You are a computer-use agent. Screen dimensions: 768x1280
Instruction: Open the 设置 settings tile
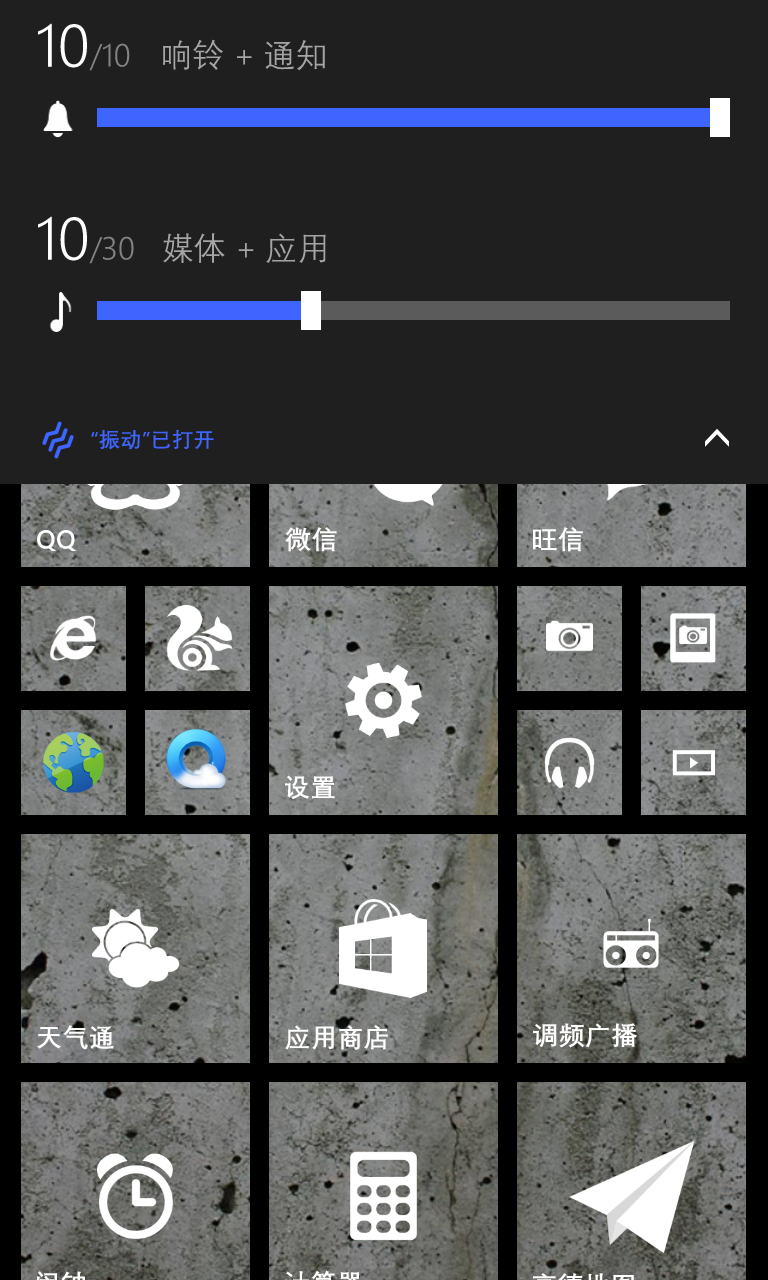click(383, 700)
